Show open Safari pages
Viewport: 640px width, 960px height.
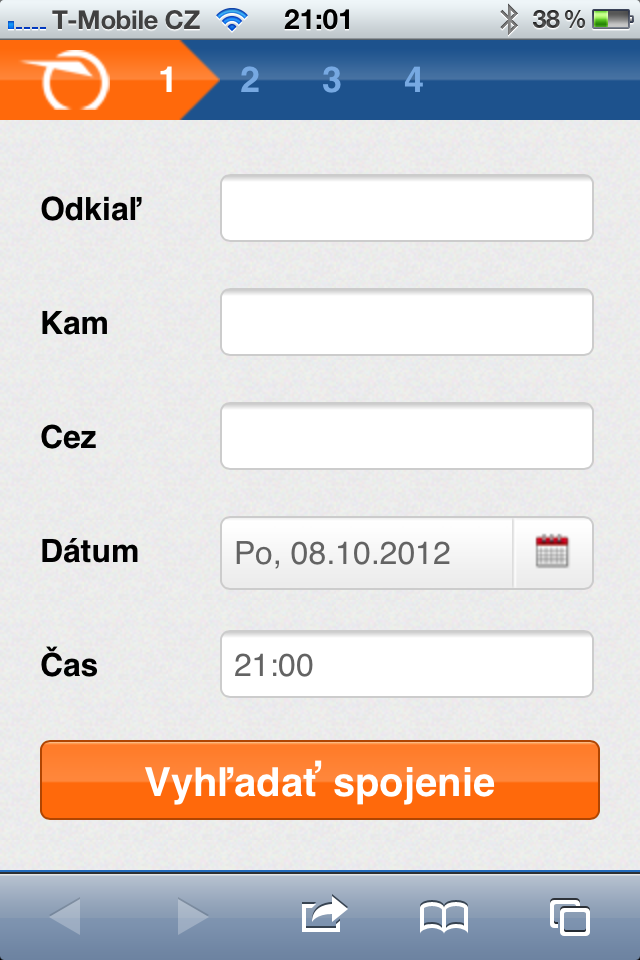pyautogui.click(x=569, y=914)
